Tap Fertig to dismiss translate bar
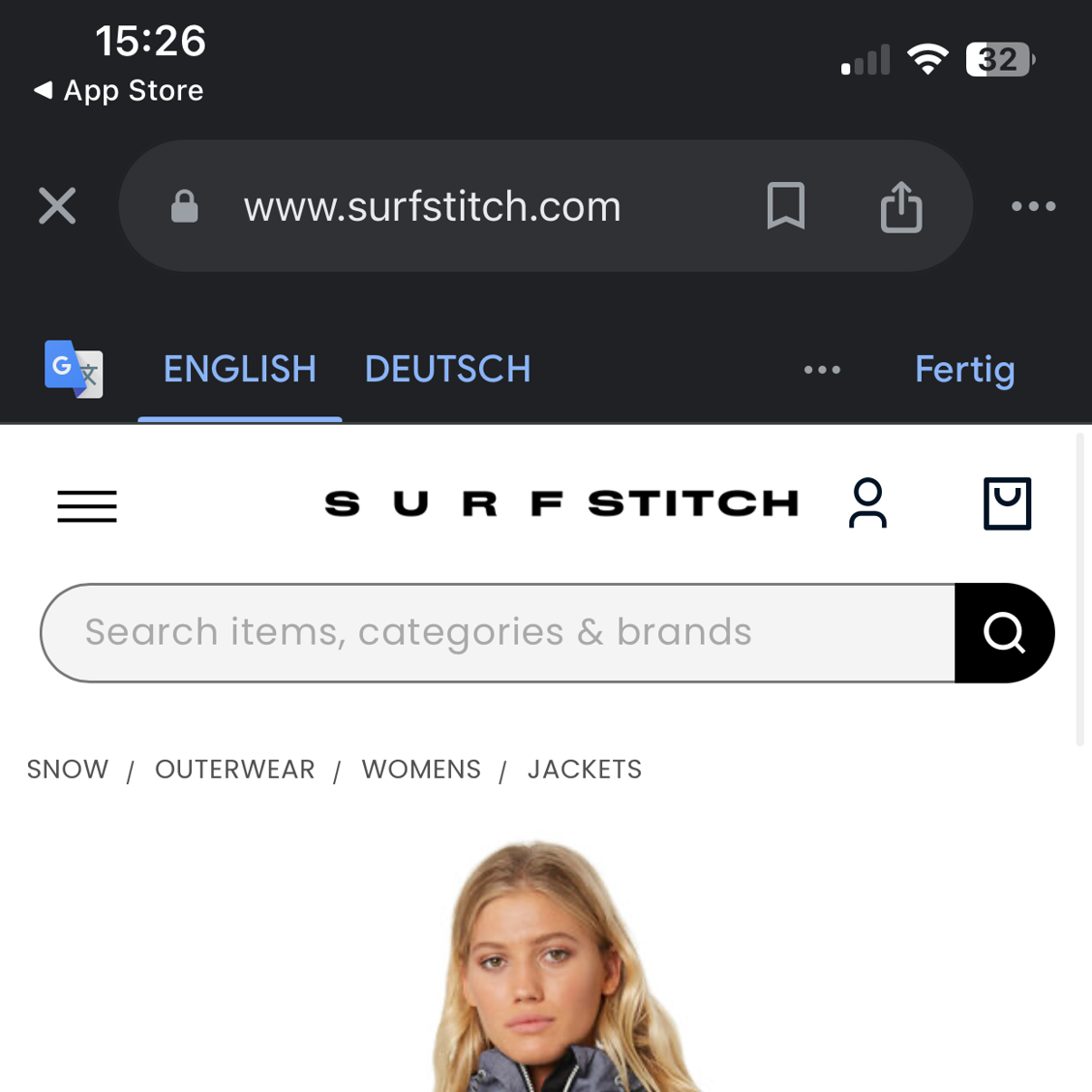Viewport: 1092px width, 1092px height. tap(964, 369)
